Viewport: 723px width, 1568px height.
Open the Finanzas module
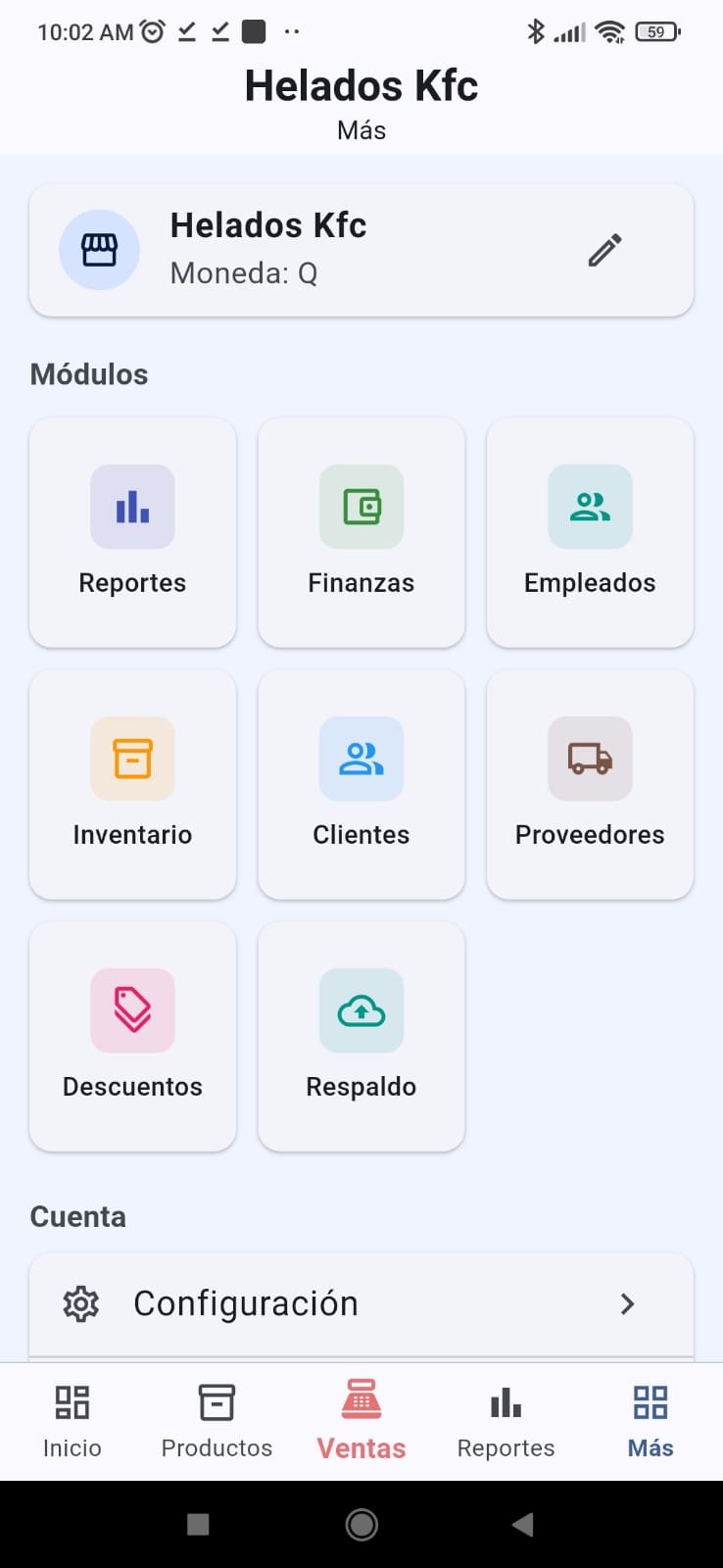[361, 533]
